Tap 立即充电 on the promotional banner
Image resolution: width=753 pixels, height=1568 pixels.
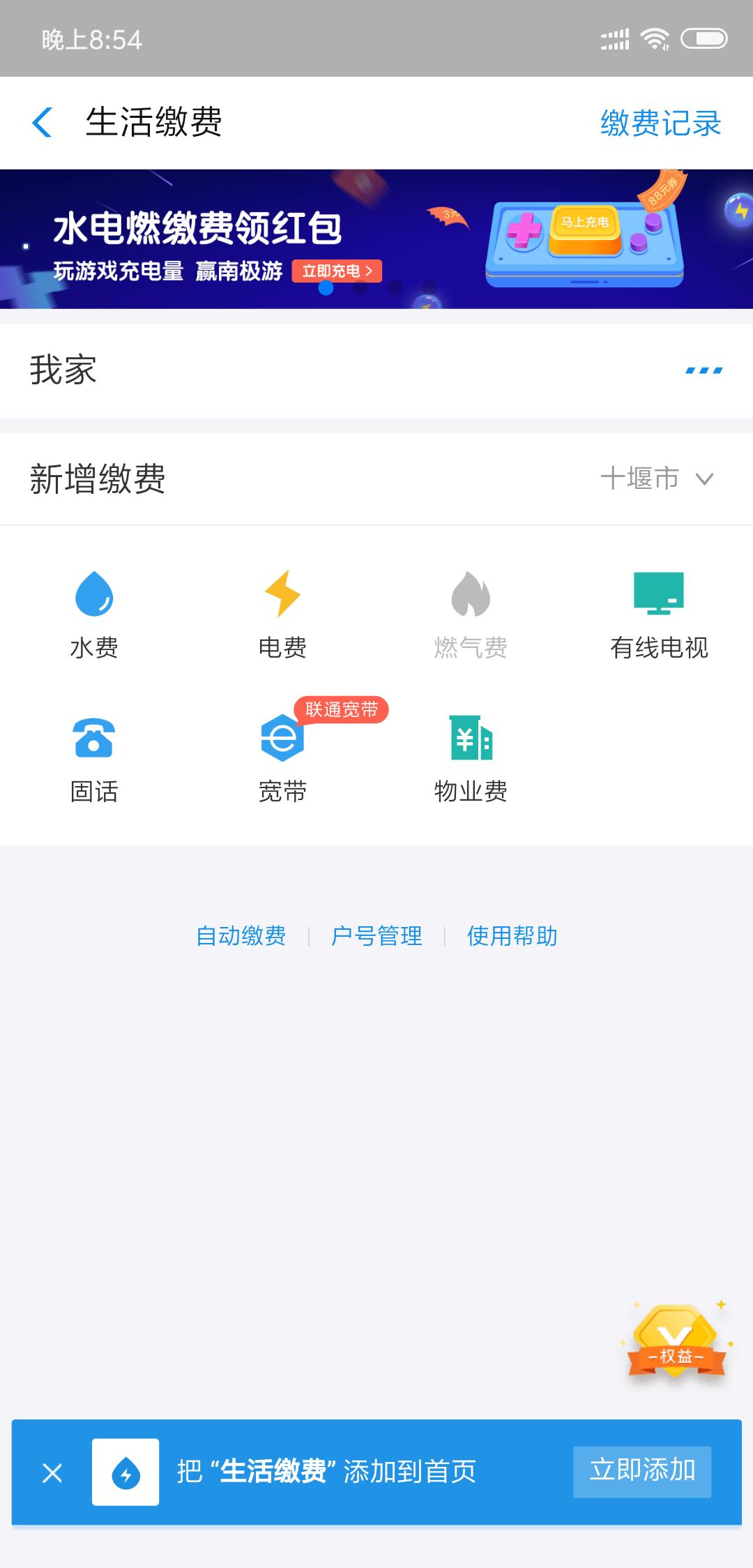tap(340, 272)
